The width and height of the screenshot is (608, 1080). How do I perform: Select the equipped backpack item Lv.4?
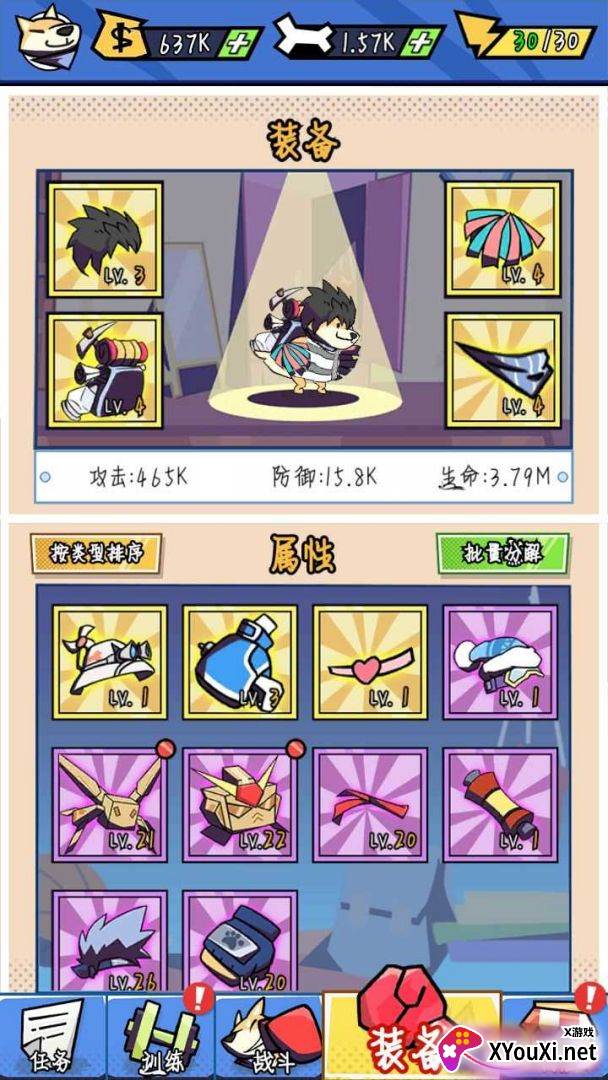pos(105,371)
